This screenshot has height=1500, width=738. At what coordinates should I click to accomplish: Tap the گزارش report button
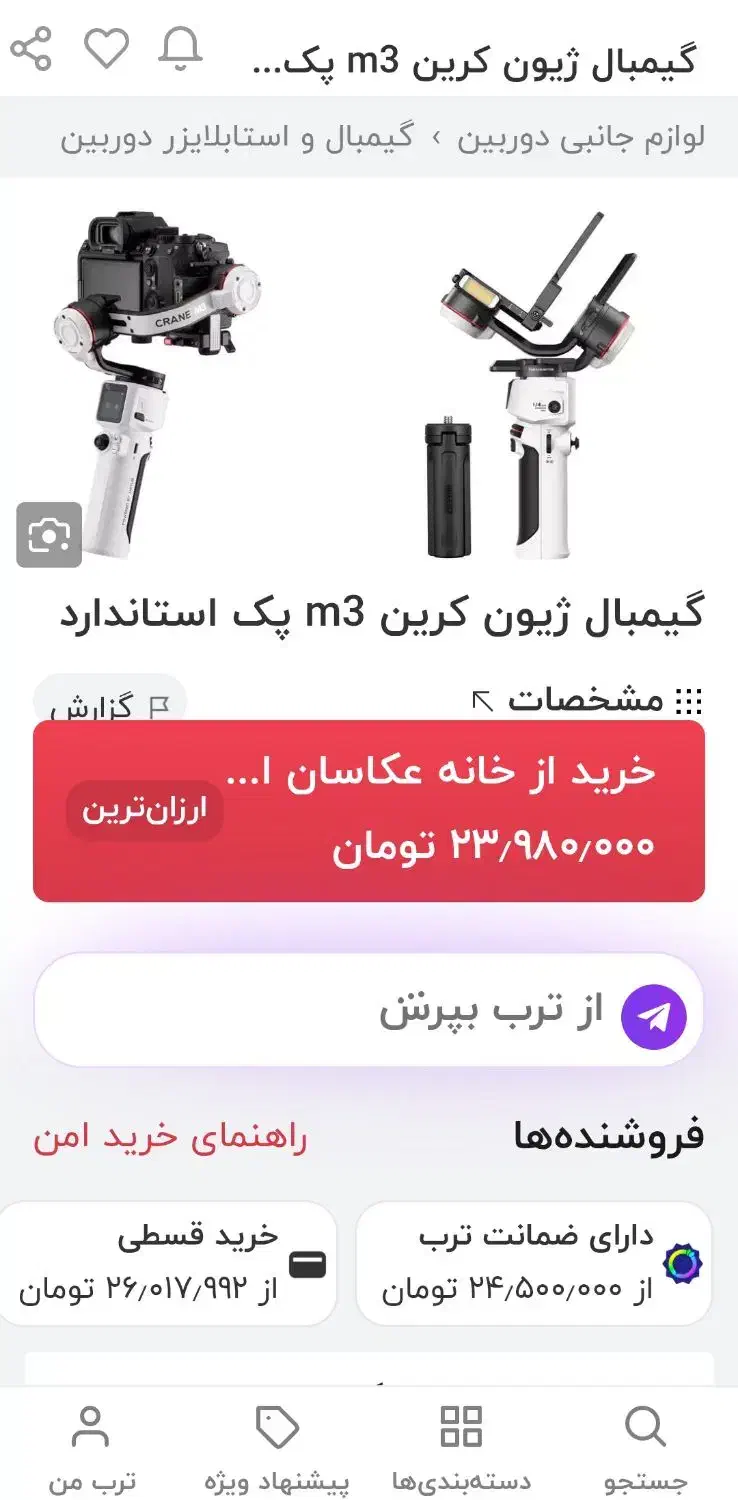click(x=109, y=700)
